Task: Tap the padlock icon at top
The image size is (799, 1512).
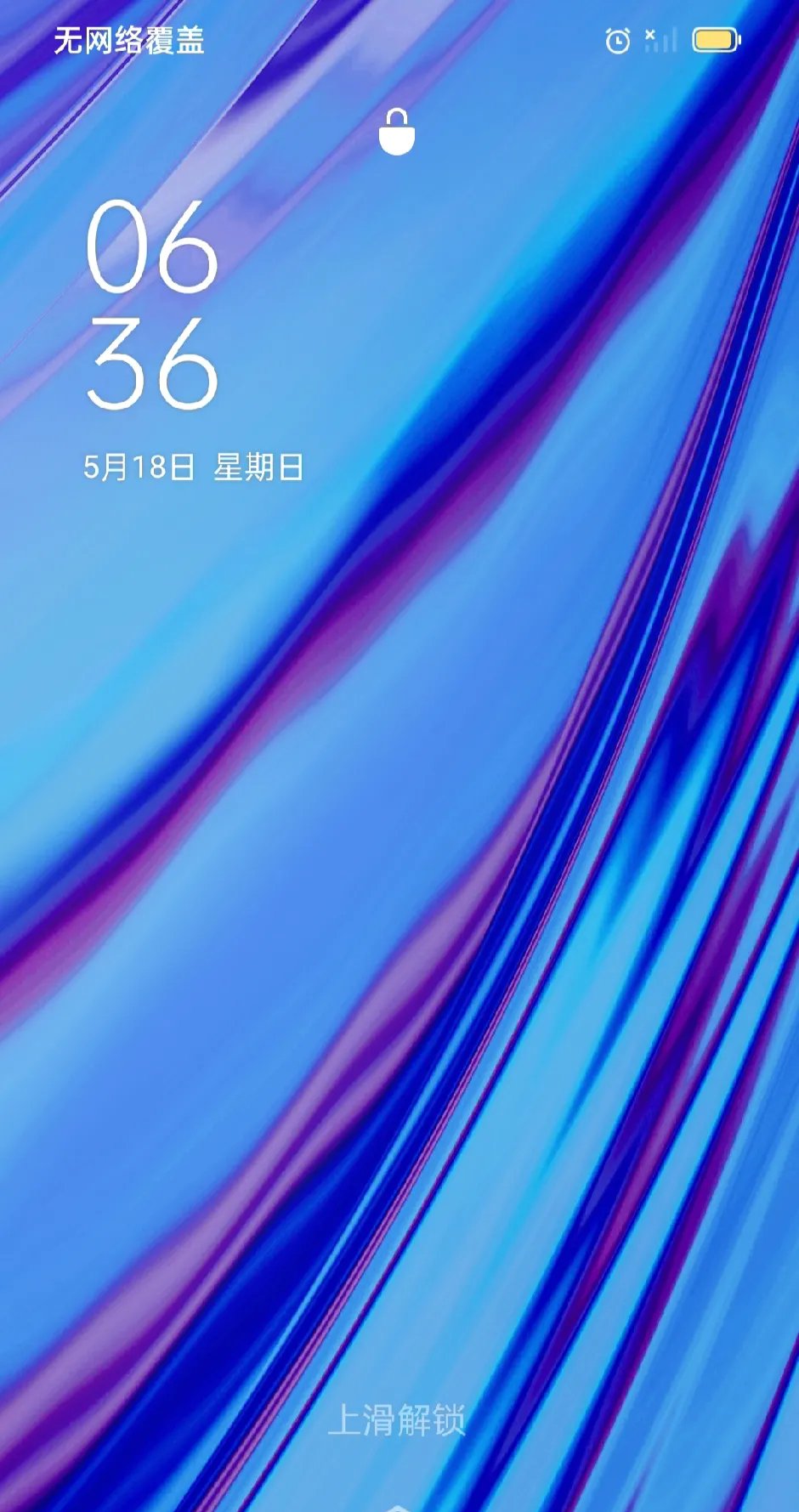Action: 396,133
